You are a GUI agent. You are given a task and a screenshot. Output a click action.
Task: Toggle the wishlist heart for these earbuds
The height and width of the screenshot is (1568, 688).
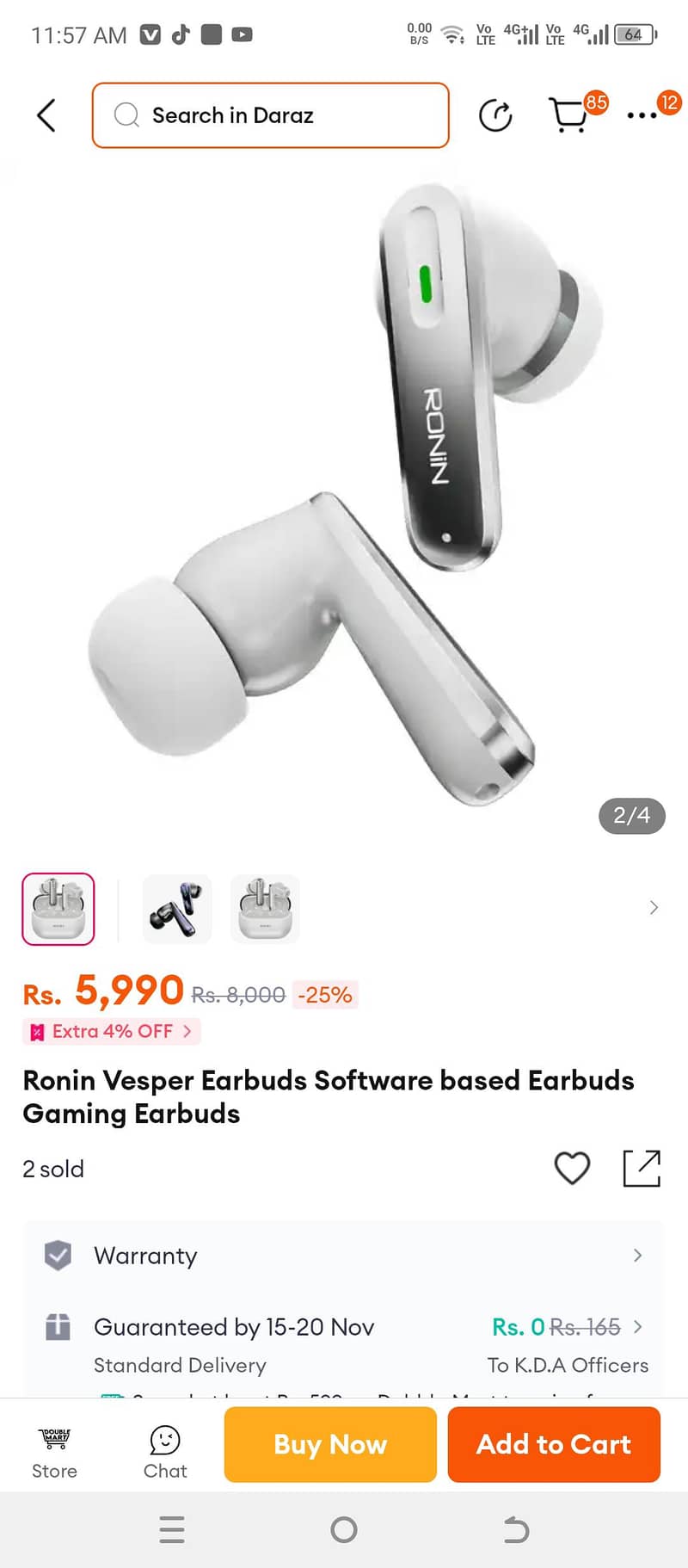tap(571, 1169)
